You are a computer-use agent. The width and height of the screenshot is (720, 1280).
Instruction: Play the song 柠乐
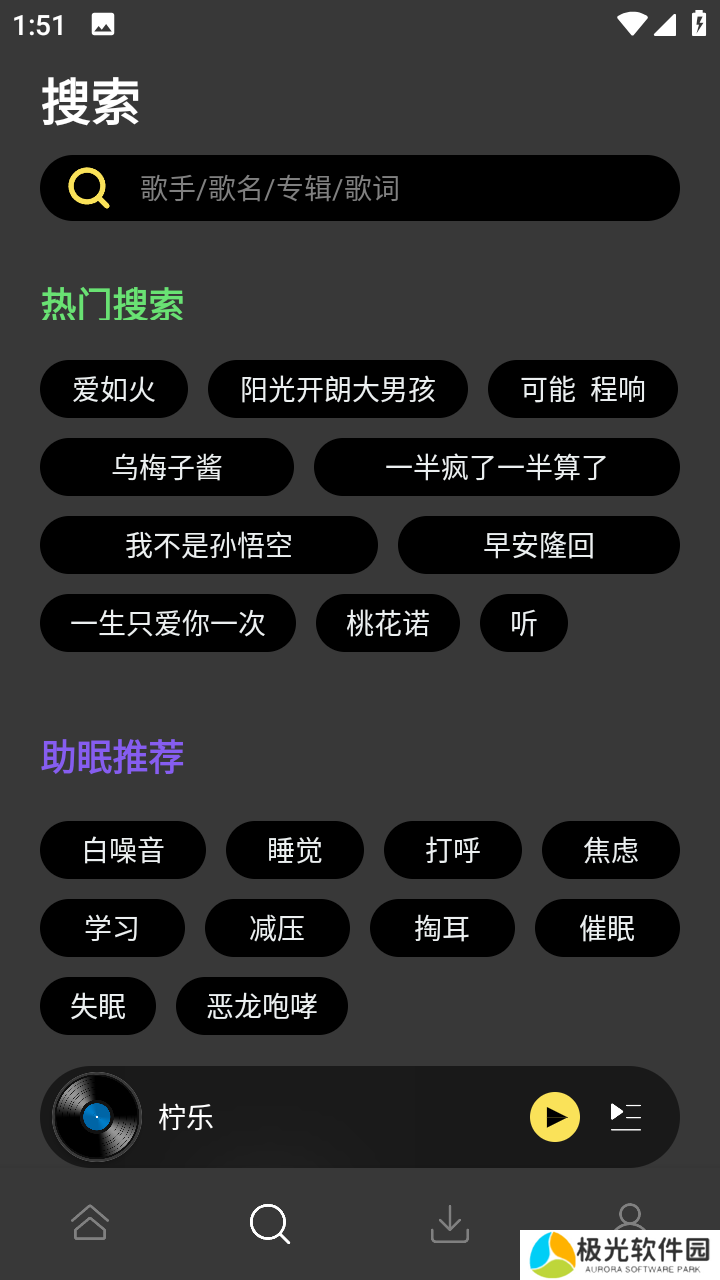point(555,1117)
